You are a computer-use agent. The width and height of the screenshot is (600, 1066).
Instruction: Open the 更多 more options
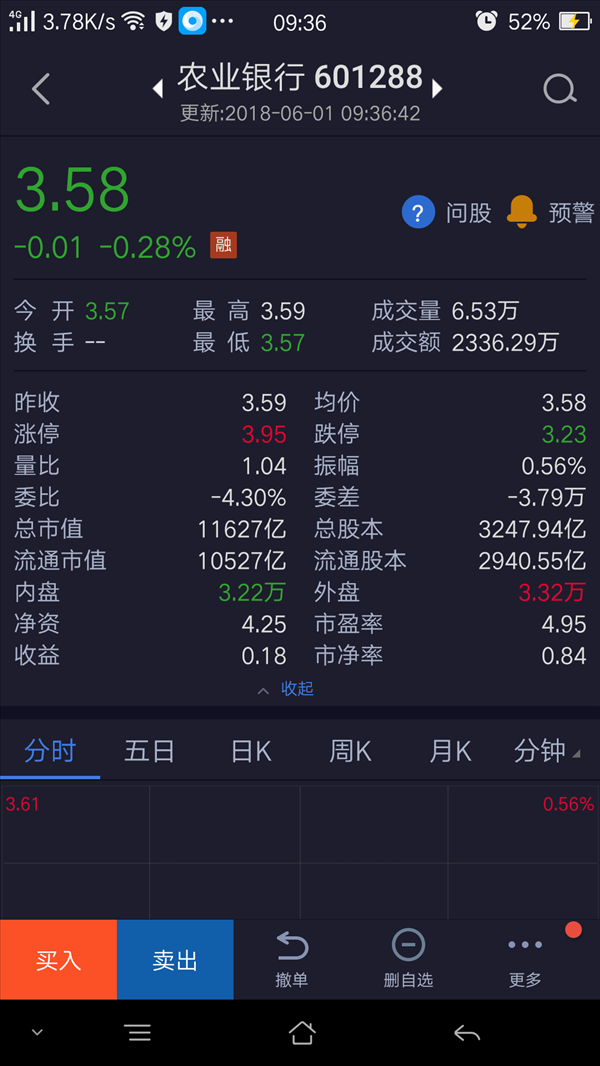tap(525, 959)
